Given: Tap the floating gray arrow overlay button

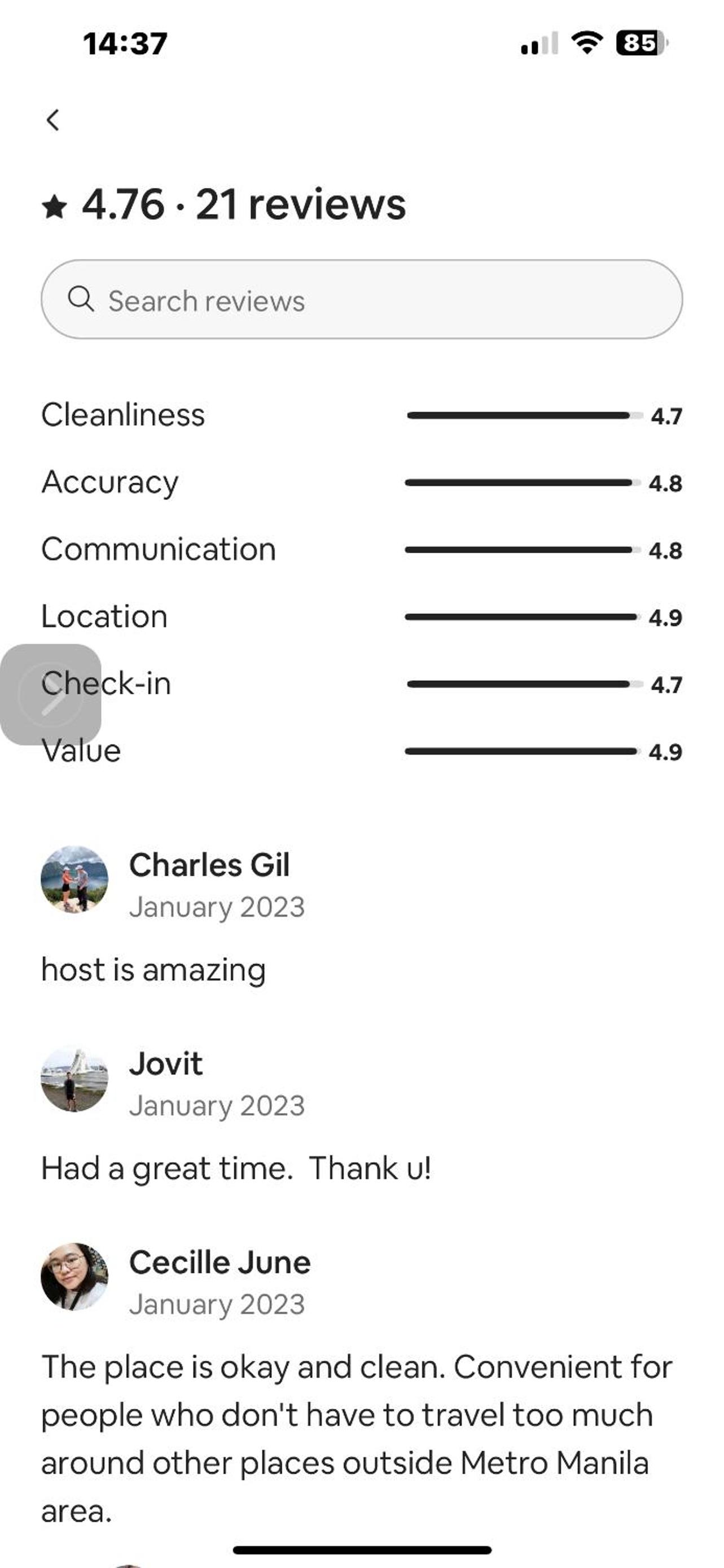Looking at the screenshot, I should (x=50, y=694).
